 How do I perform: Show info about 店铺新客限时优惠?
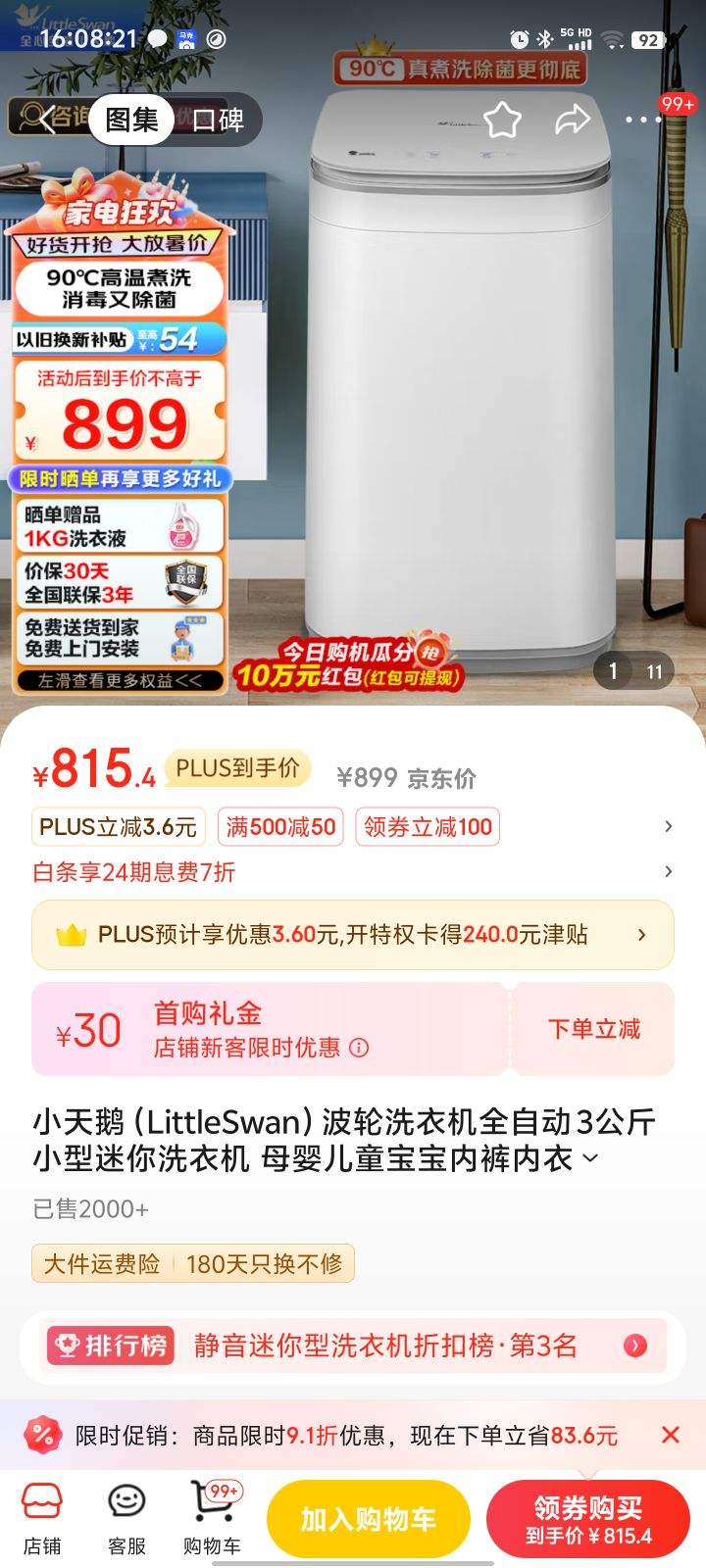pos(360,1048)
